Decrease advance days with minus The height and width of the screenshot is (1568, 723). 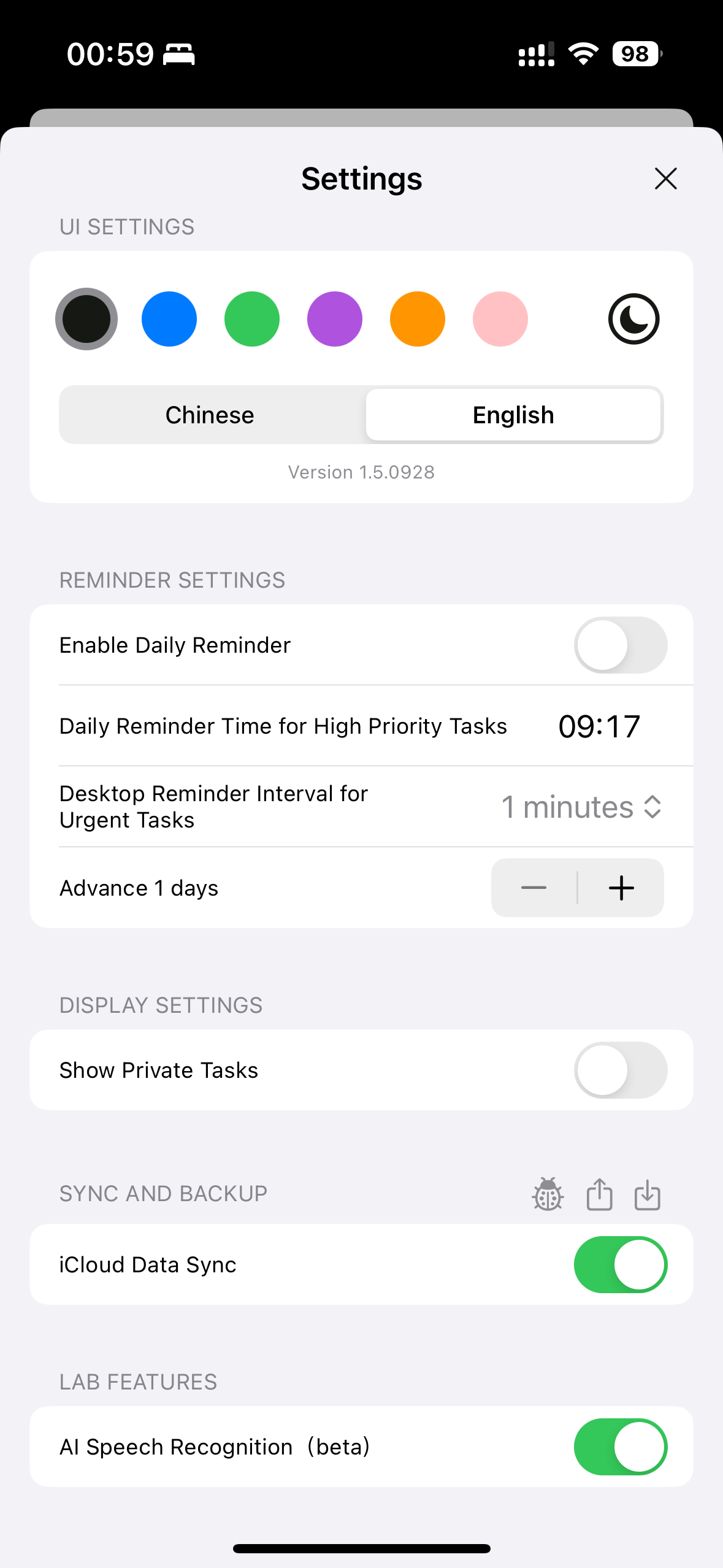534,888
